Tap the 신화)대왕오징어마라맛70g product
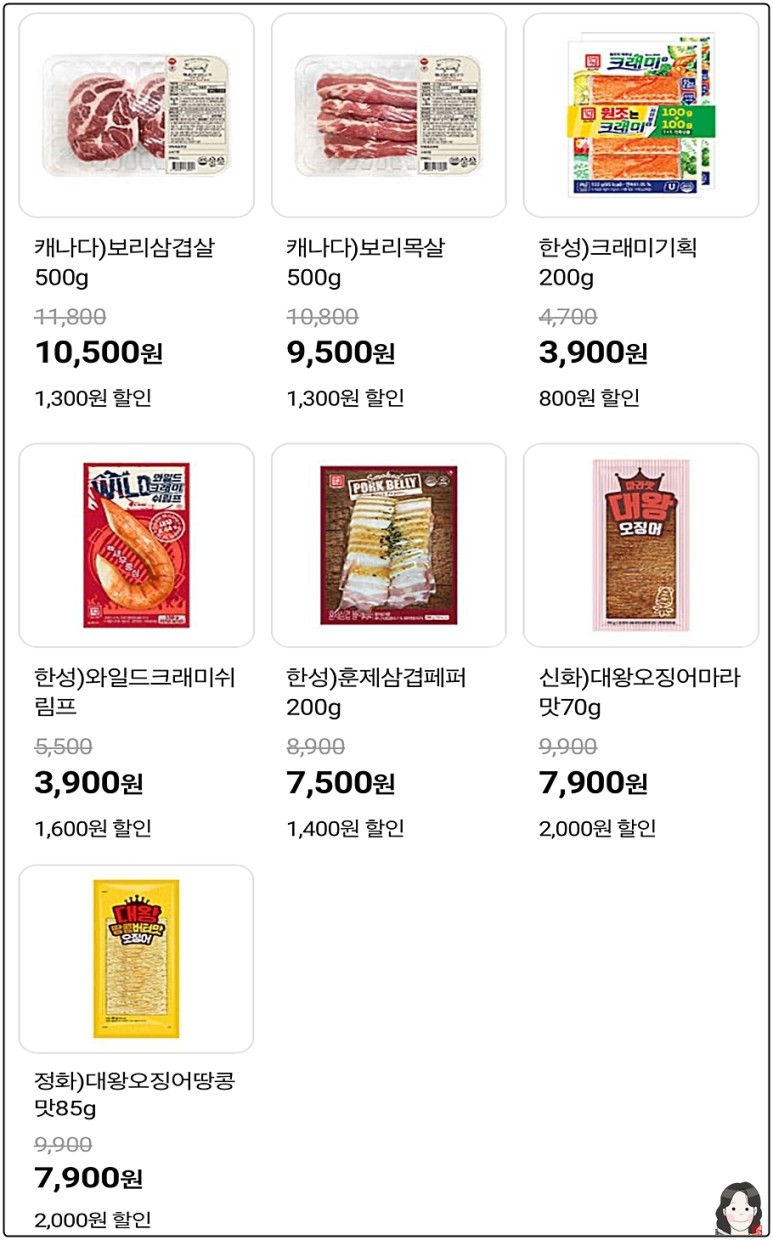 640,545
